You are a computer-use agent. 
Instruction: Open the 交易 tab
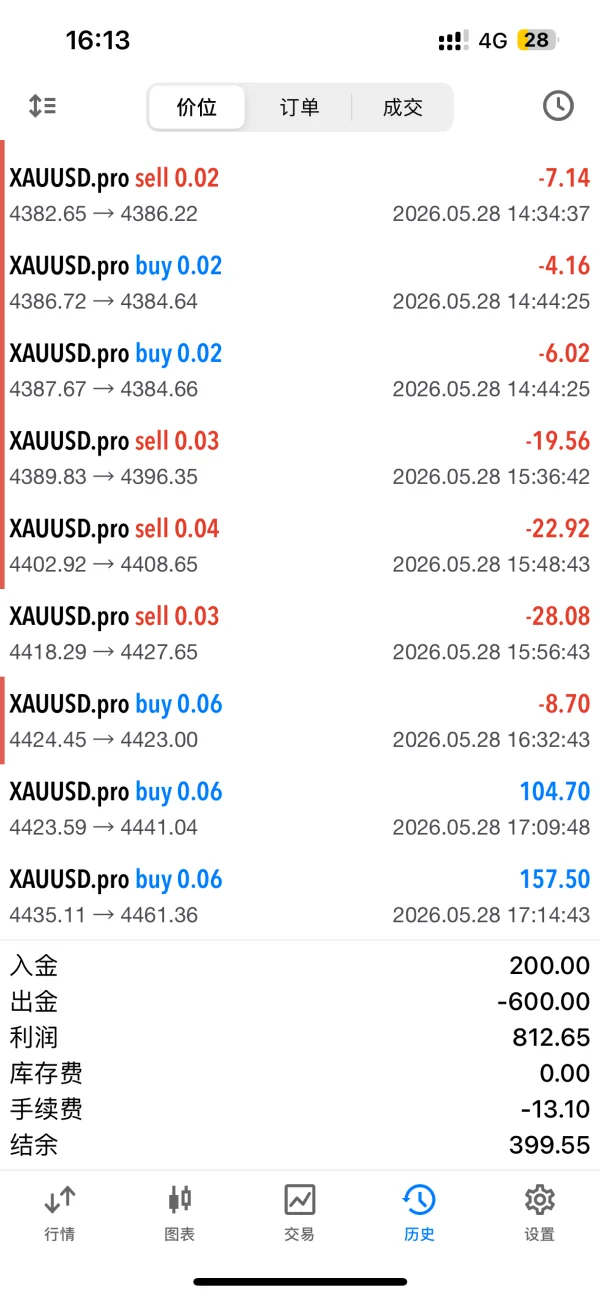click(x=300, y=1213)
